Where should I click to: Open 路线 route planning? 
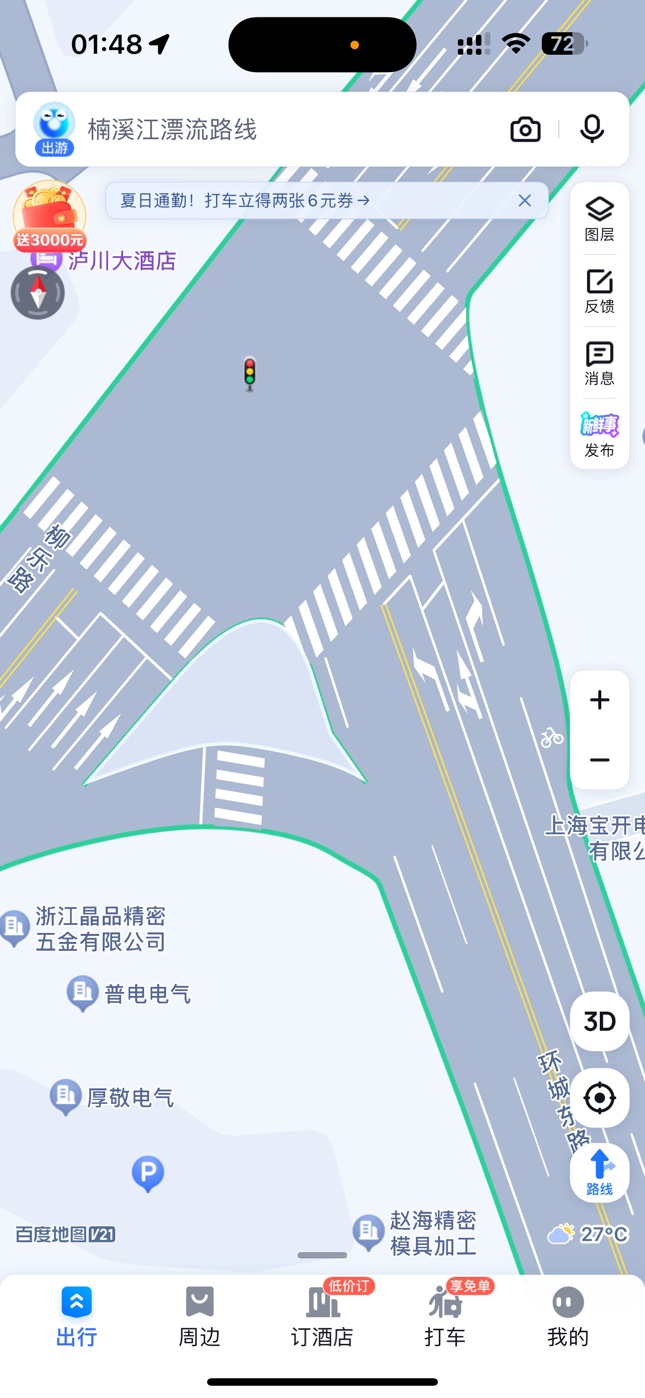tap(599, 1172)
